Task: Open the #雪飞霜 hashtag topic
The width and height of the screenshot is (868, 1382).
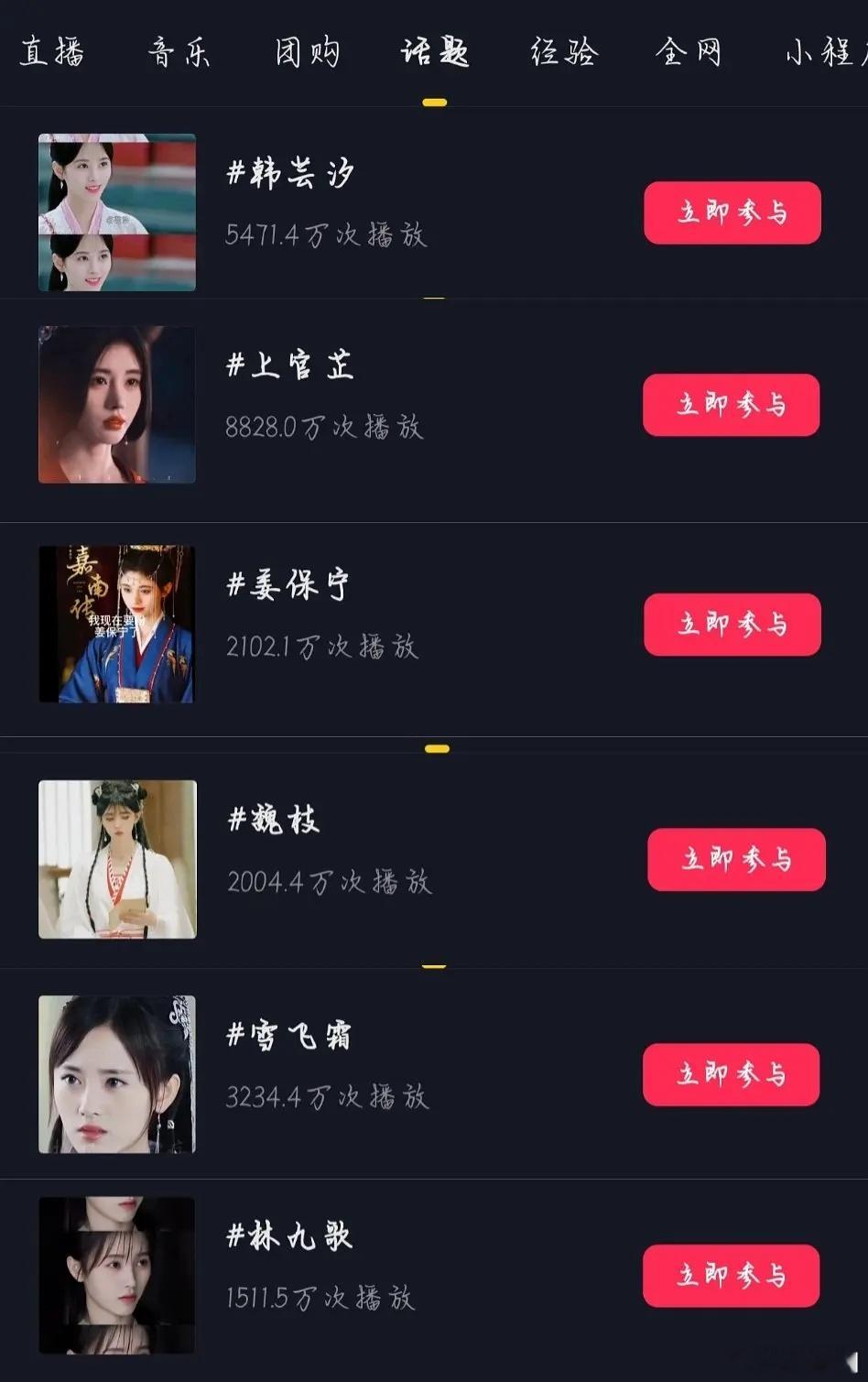Action: [288, 1035]
